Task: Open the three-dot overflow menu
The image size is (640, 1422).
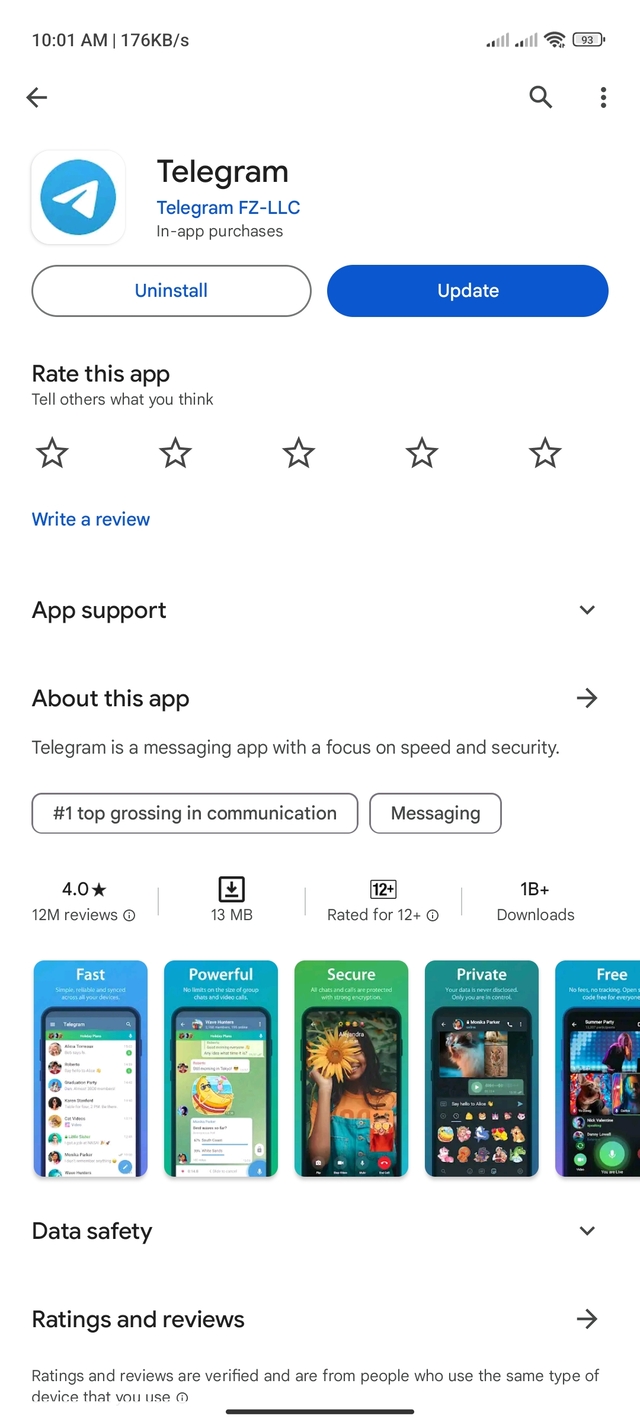Action: [x=603, y=97]
